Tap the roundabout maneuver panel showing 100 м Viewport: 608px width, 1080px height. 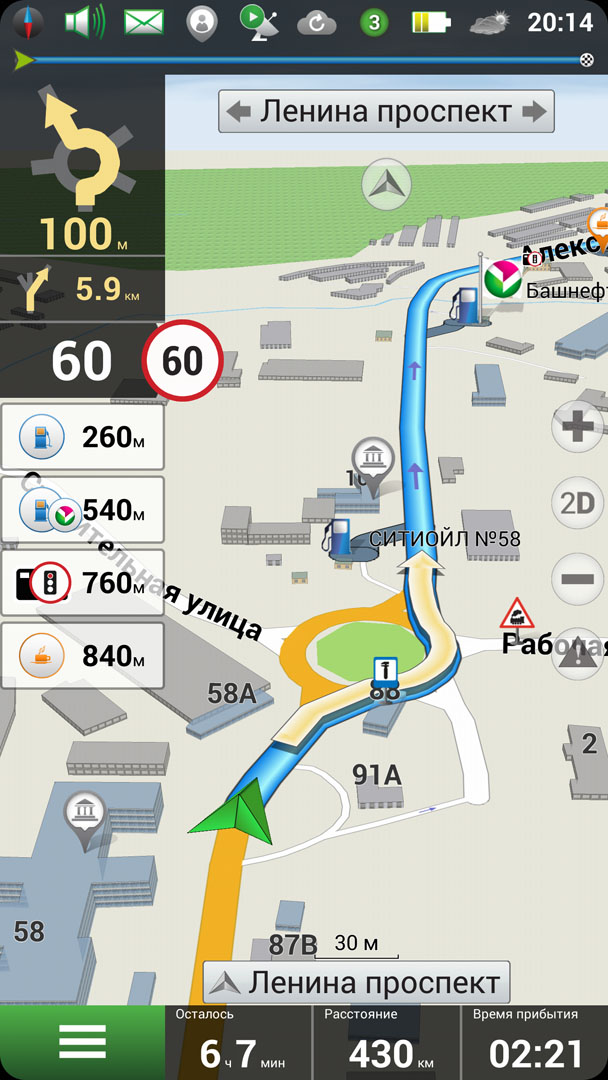click(82, 165)
